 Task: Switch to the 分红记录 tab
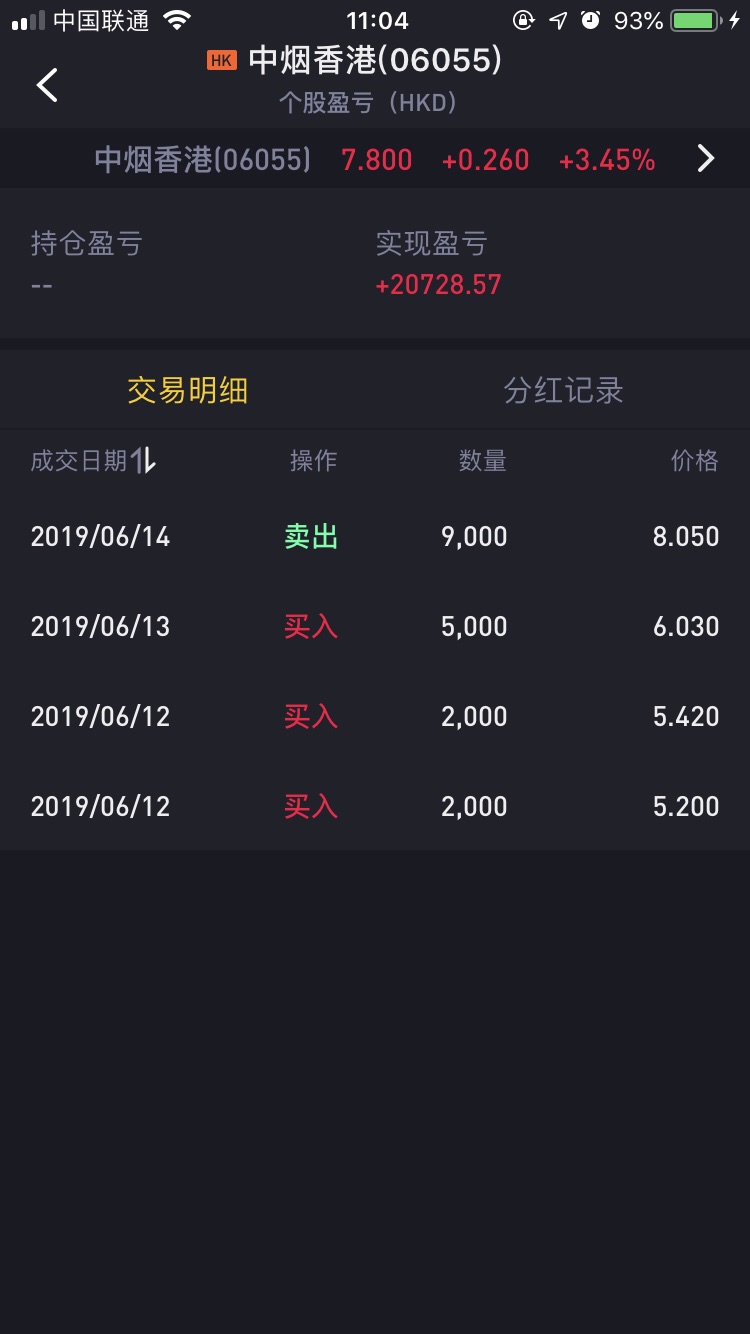(x=563, y=390)
